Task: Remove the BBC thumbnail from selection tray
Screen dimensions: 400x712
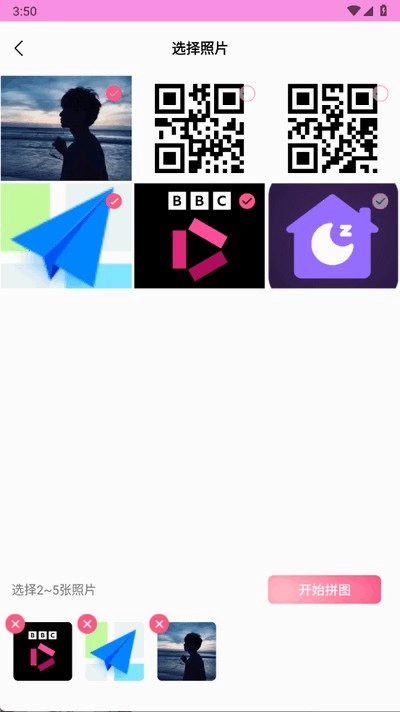Action: point(15,624)
